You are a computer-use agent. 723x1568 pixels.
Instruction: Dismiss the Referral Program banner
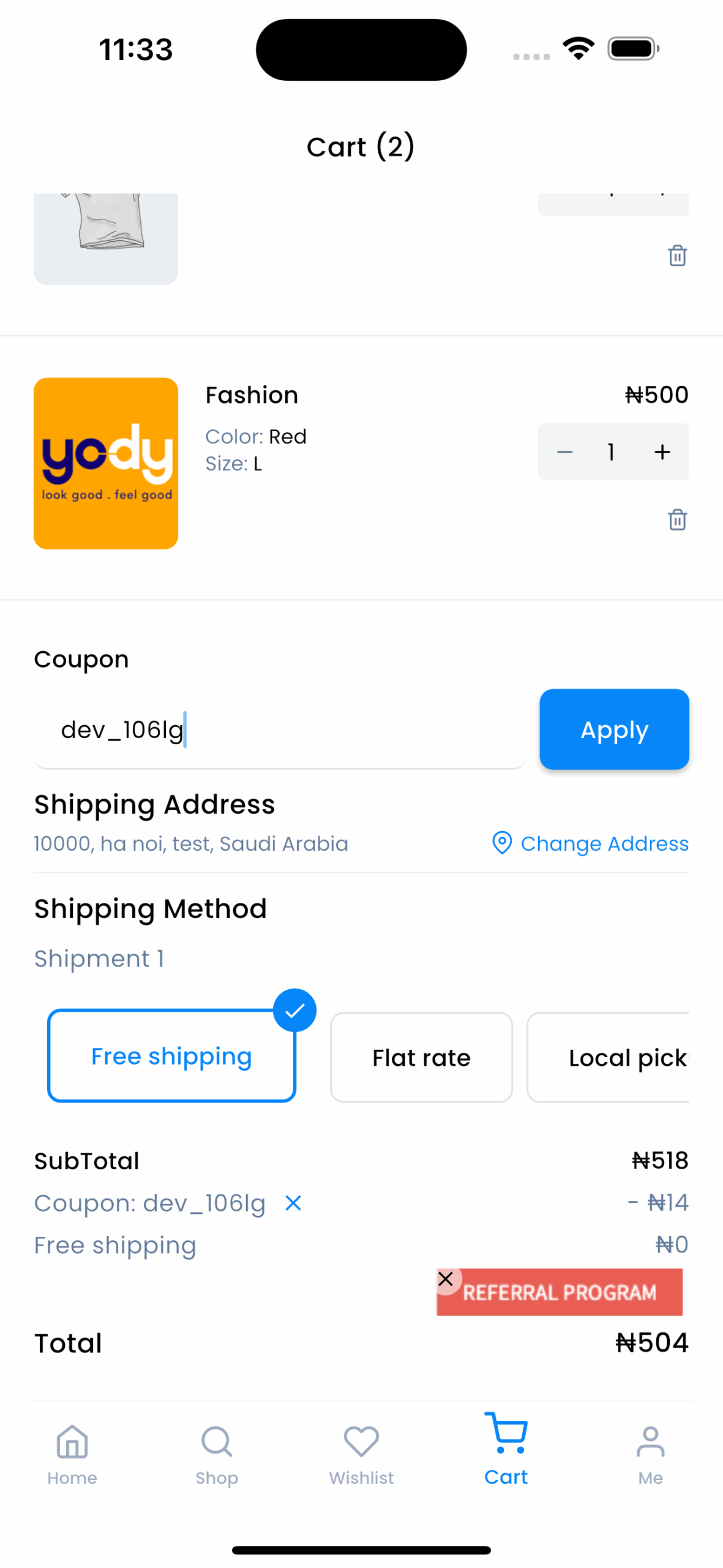point(446,1279)
